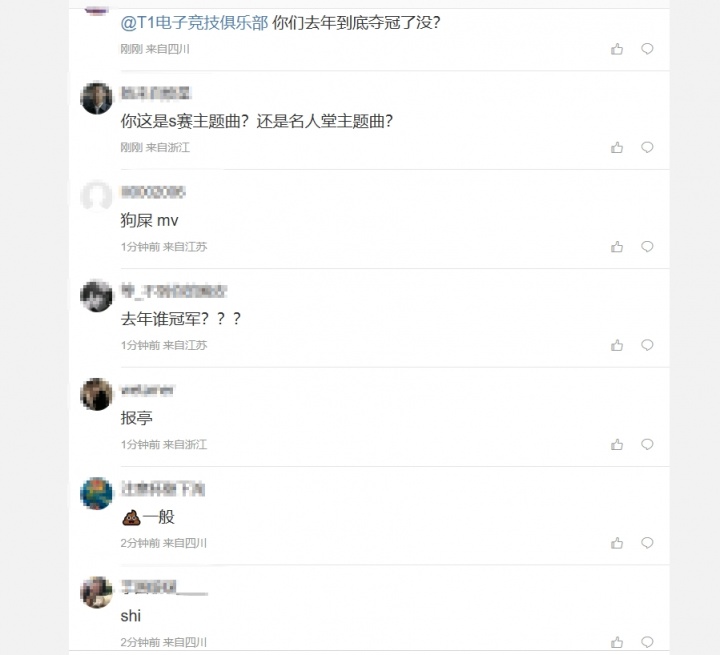Viewport: 720px width, 655px height.
Task: Open the avatar beside the "一般" comment
Action: point(96,493)
